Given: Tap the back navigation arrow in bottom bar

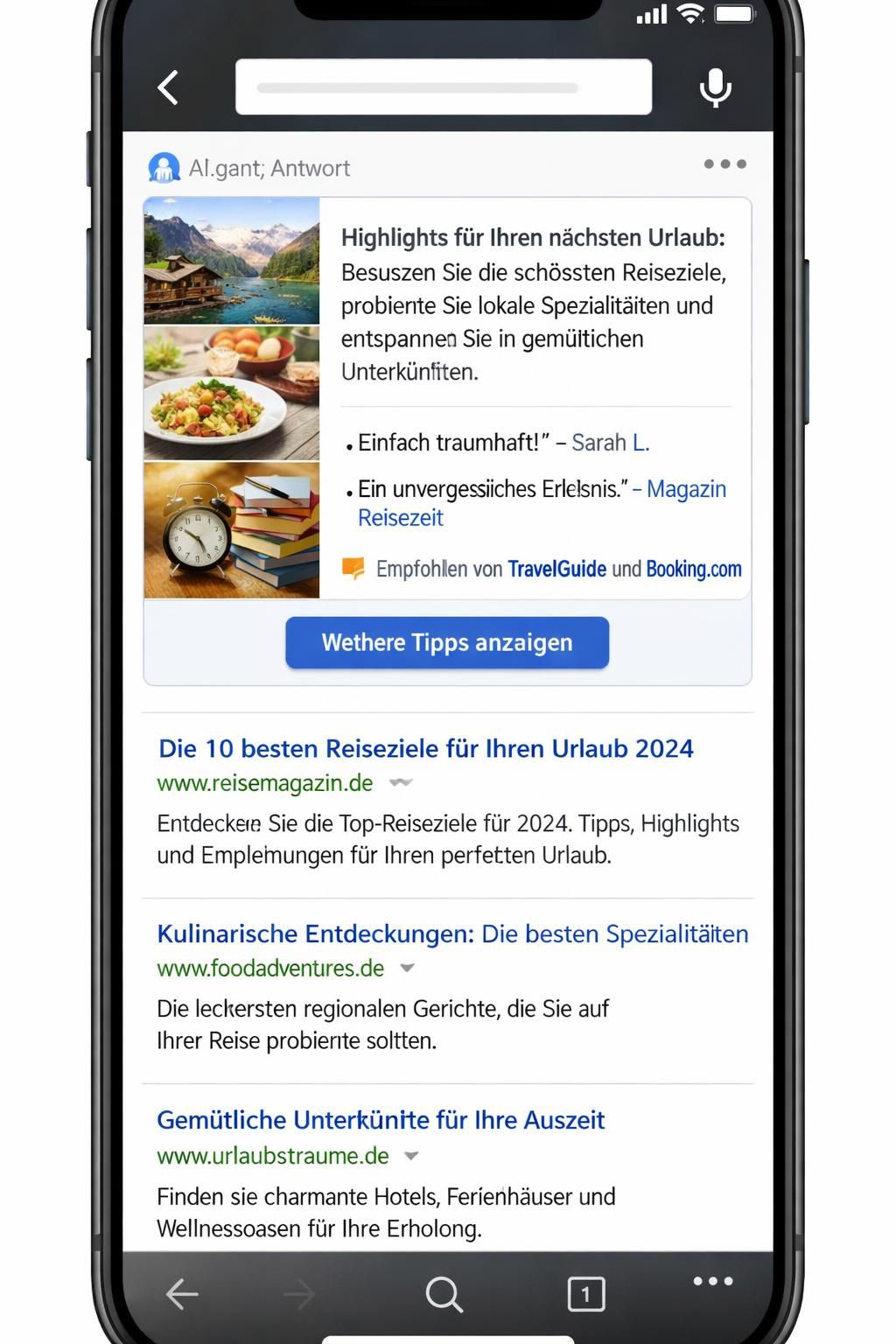Looking at the screenshot, I should [181, 1291].
